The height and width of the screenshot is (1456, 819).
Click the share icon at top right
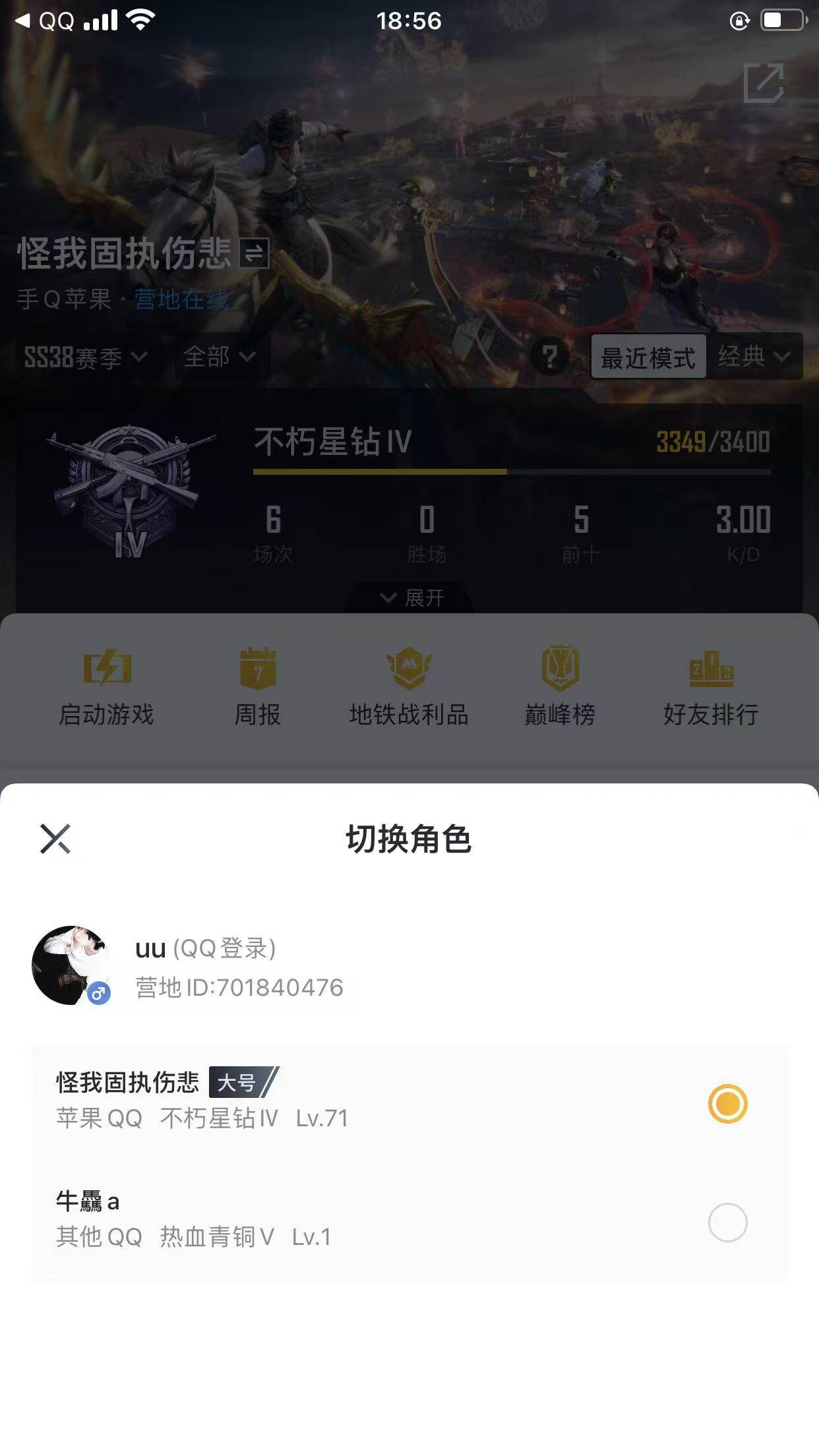[765, 82]
